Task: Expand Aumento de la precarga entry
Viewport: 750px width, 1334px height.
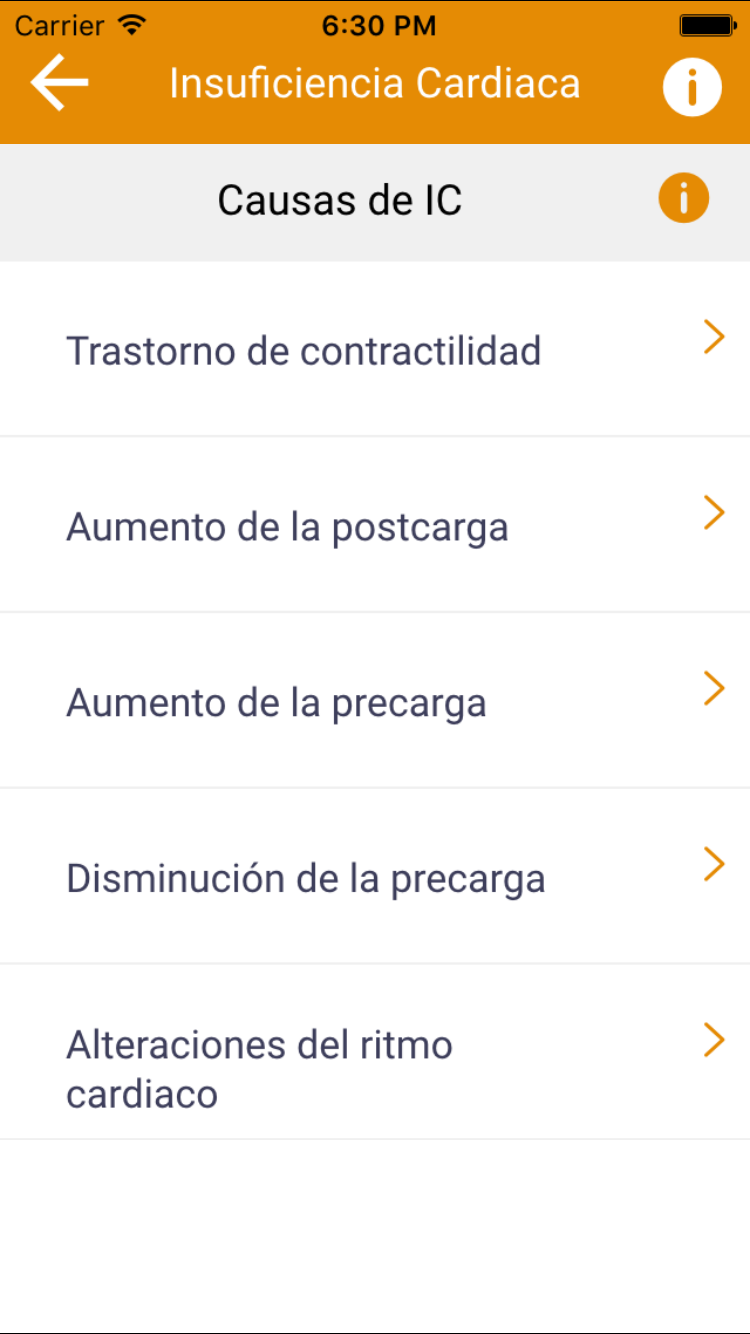Action: pos(714,688)
